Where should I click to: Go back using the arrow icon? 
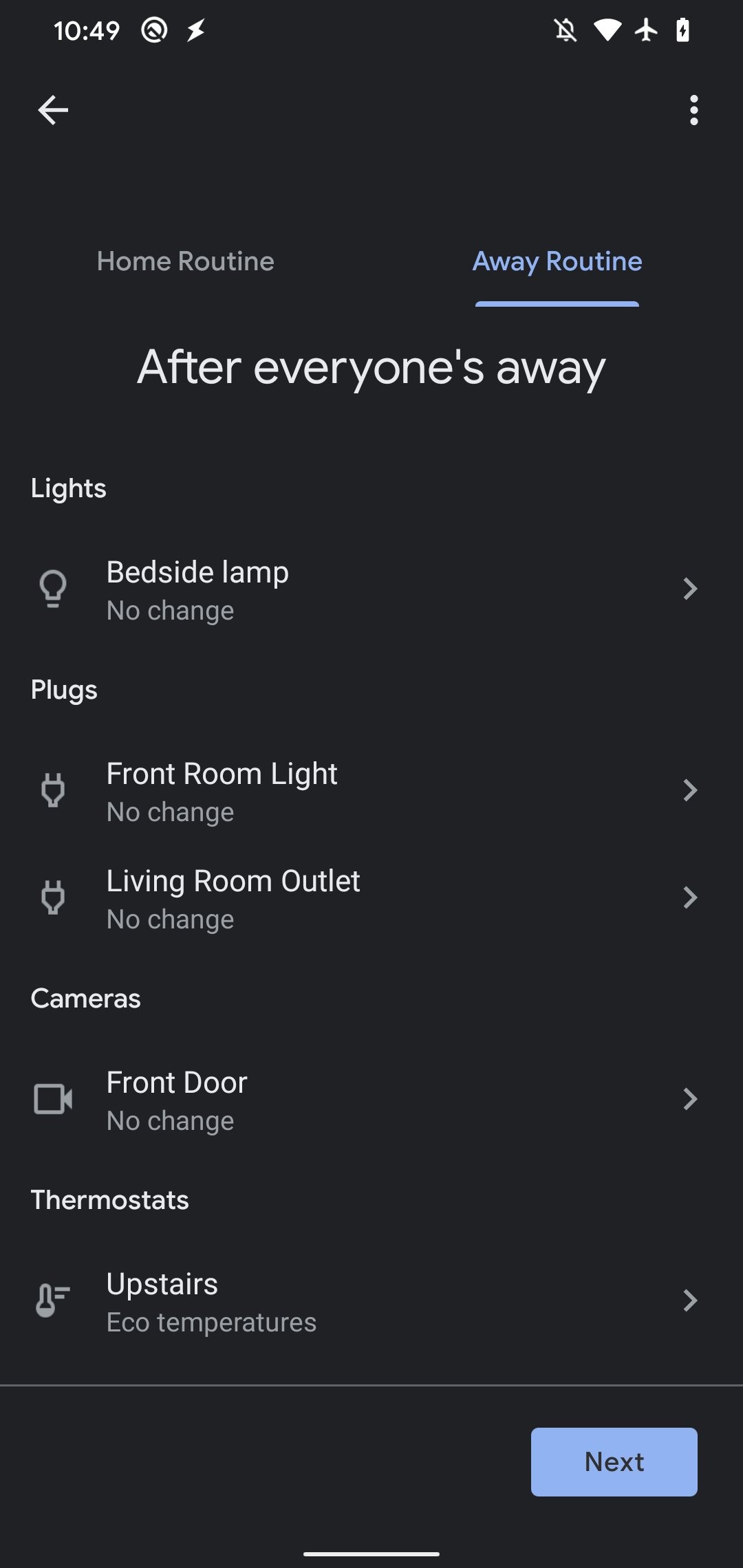(x=53, y=110)
